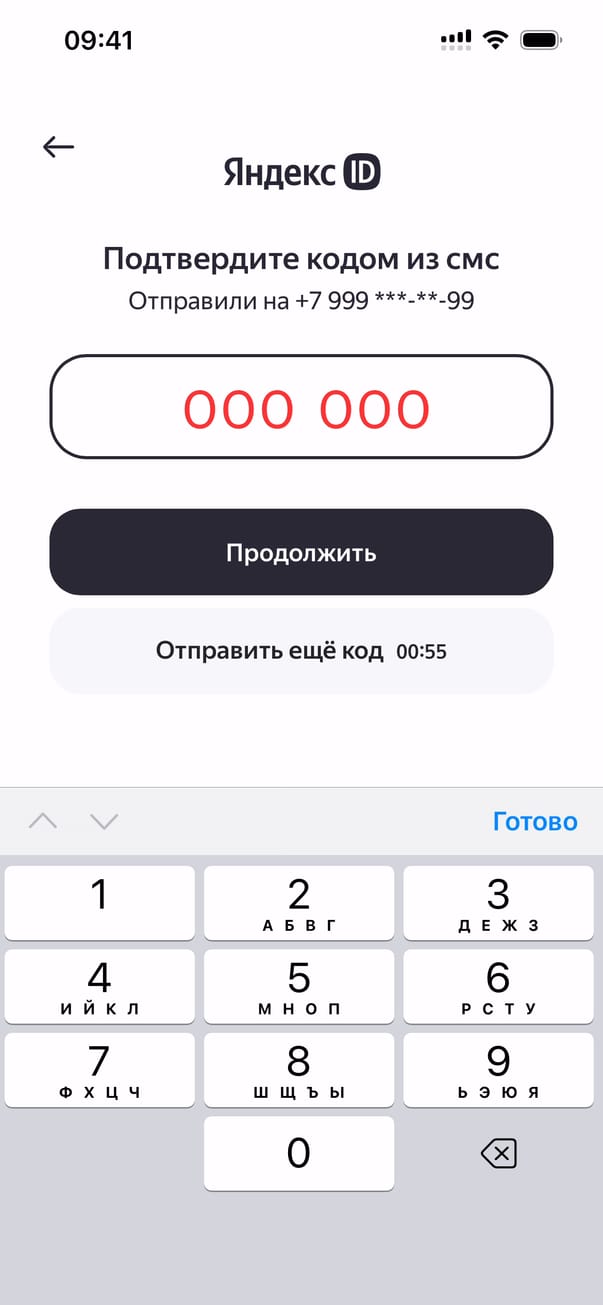Image resolution: width=603 pixels, height=1305 pixels.
Task: Enter digit 0 on the keypad
Action: click(299, 1153)
